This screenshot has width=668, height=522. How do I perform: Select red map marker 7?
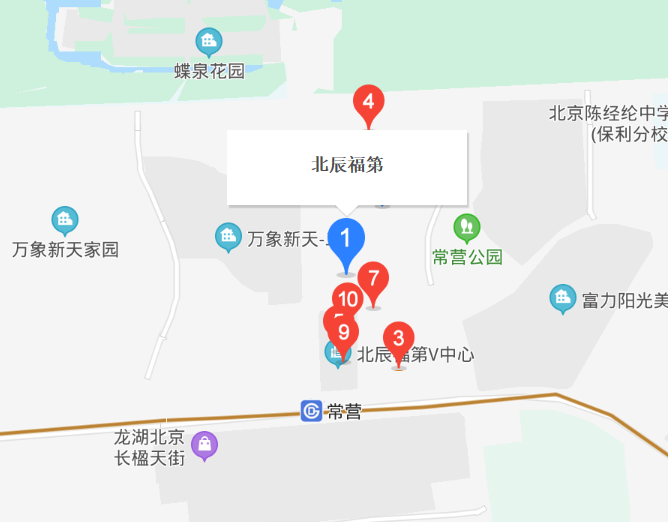point(373,279)
